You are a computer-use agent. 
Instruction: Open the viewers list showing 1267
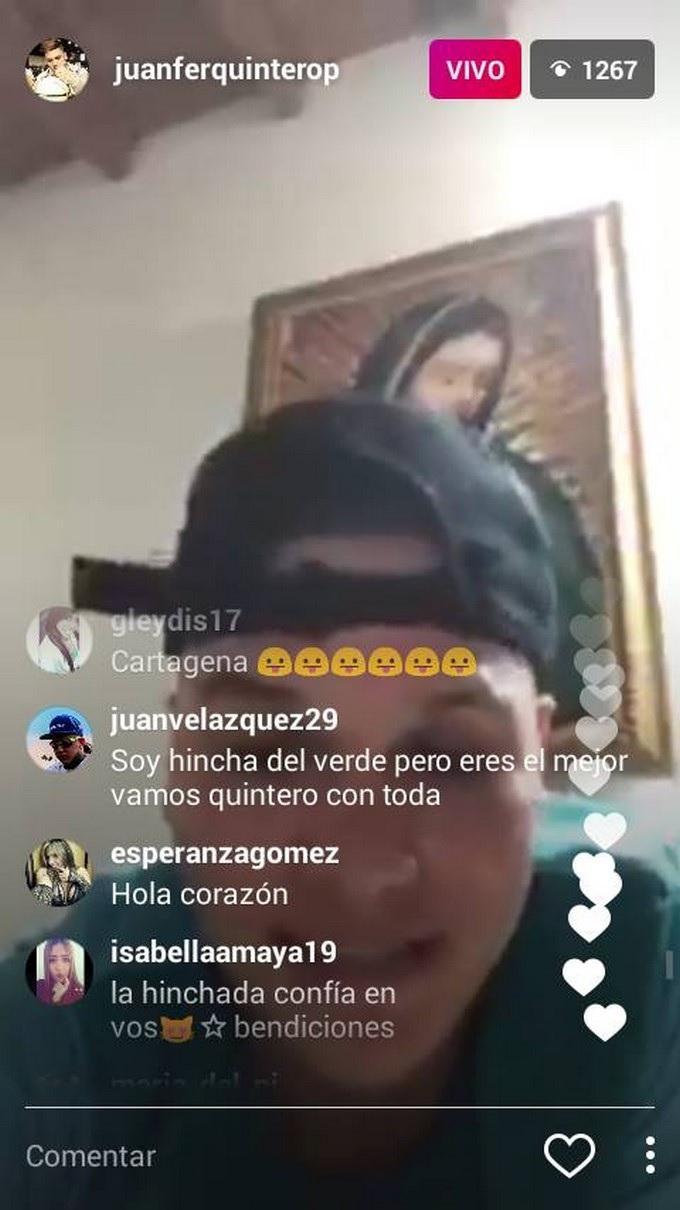(592, 70)
